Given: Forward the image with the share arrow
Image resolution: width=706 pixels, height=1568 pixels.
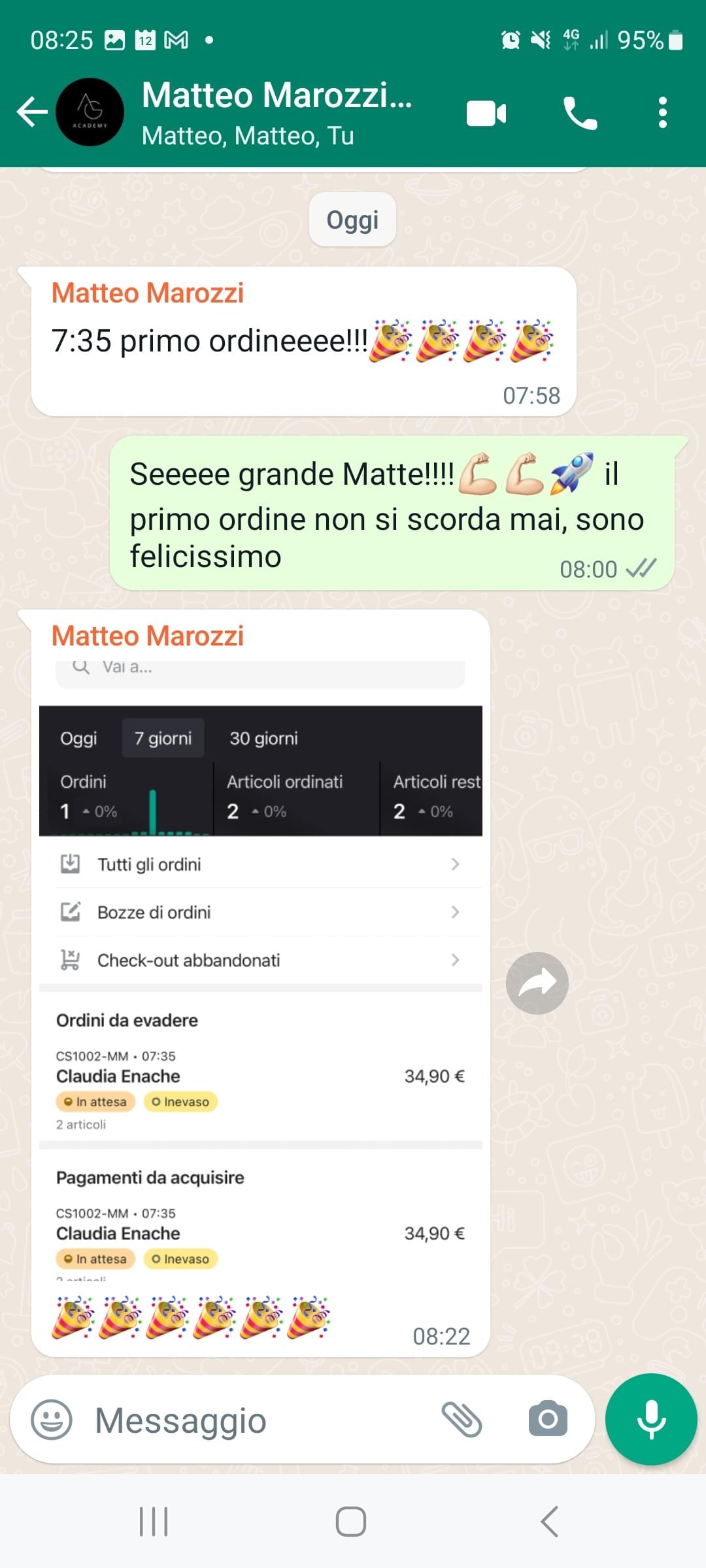Looking at the screenshot, I should (537, 983).
